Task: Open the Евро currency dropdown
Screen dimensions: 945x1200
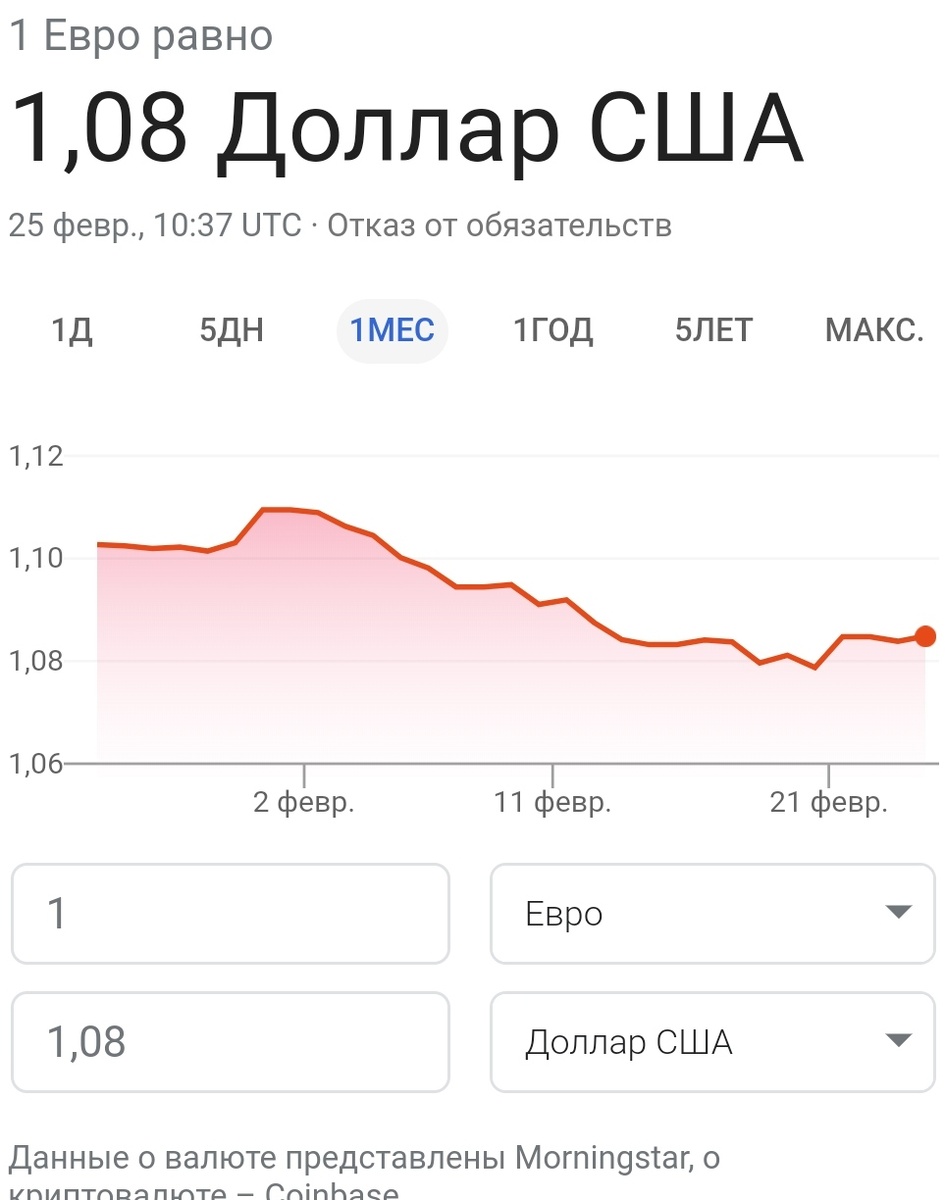Action: (x=710, y=913)
